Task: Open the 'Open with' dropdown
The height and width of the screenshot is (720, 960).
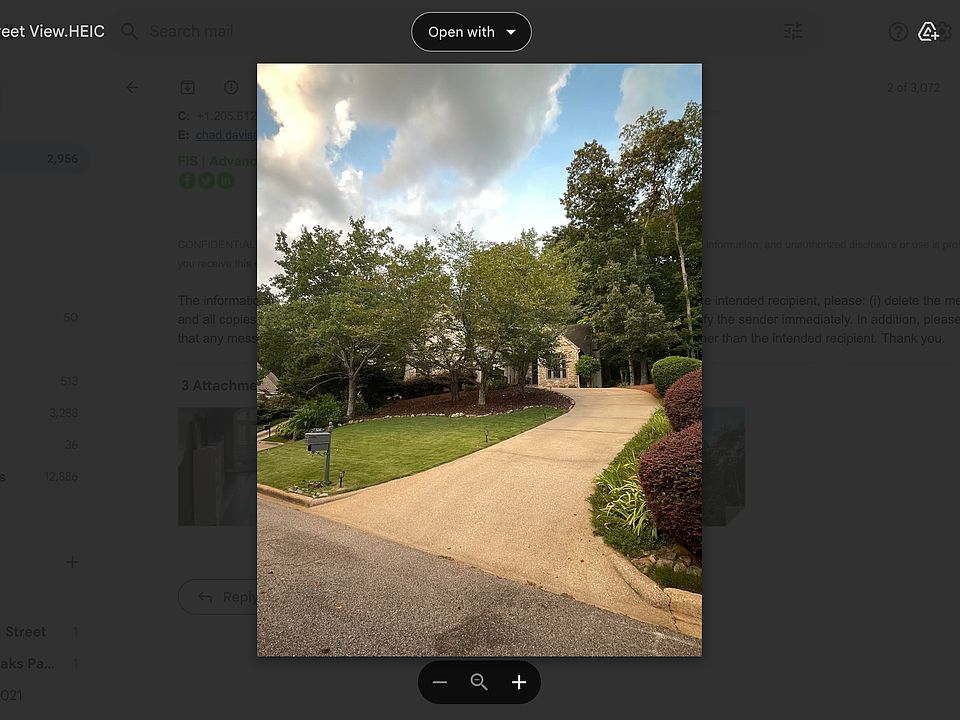Action: [x=471, y=32]
